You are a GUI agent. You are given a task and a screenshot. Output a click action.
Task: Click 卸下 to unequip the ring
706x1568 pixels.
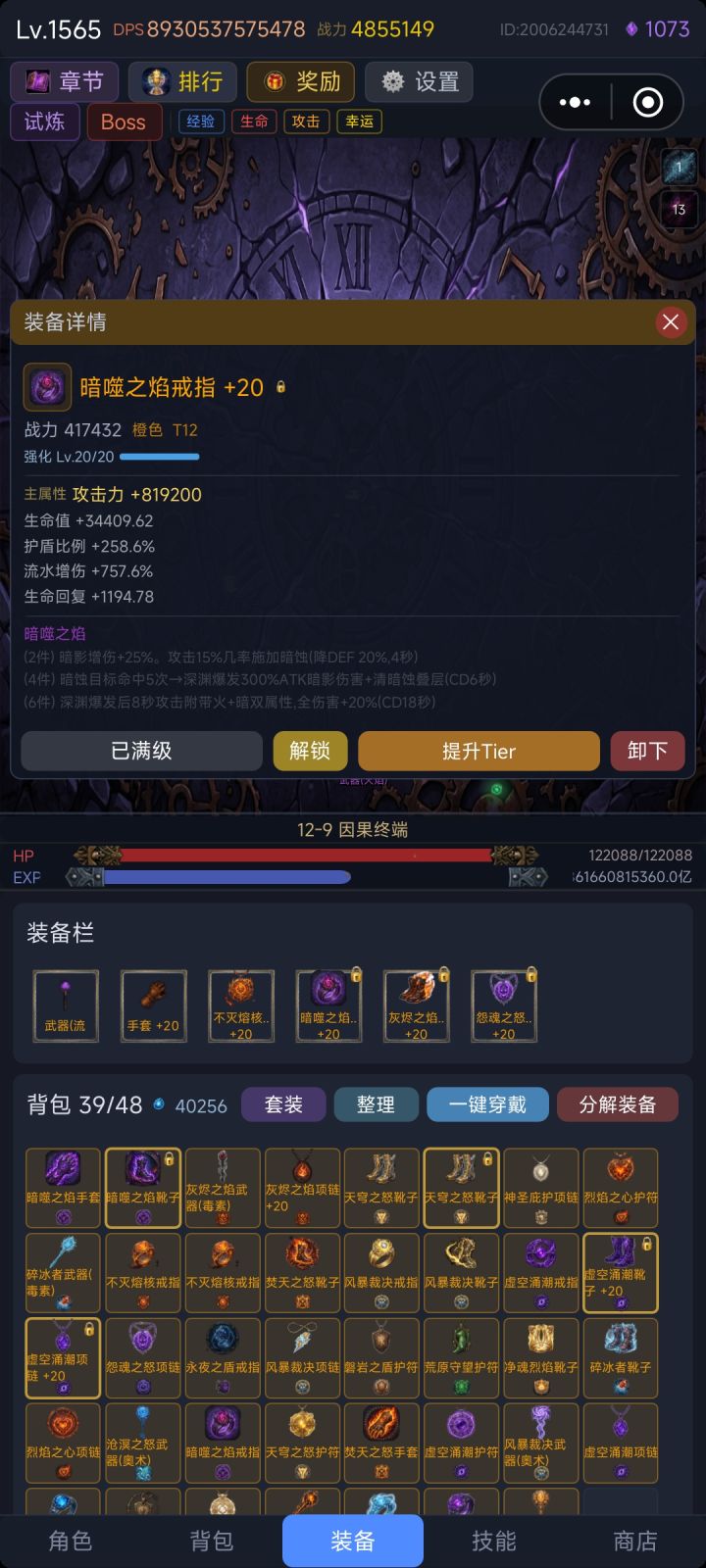coord(647,751)
